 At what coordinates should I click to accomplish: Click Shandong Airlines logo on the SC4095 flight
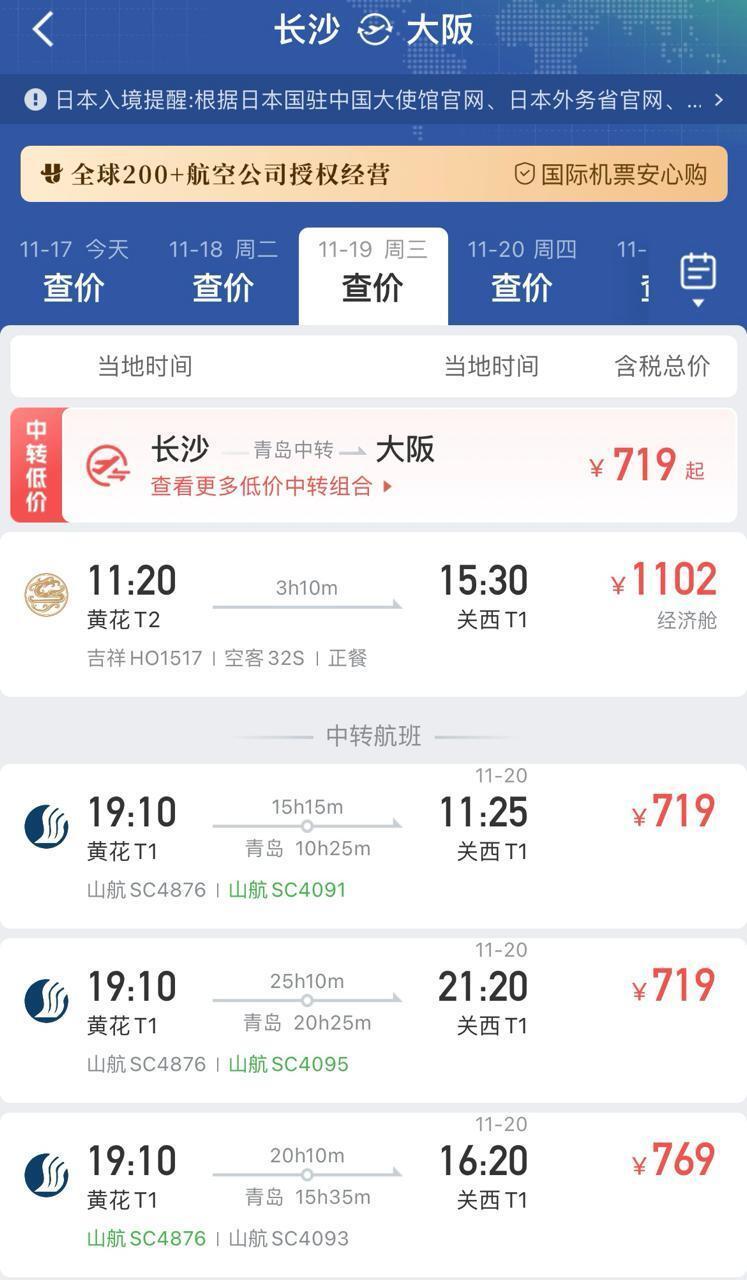45,999
